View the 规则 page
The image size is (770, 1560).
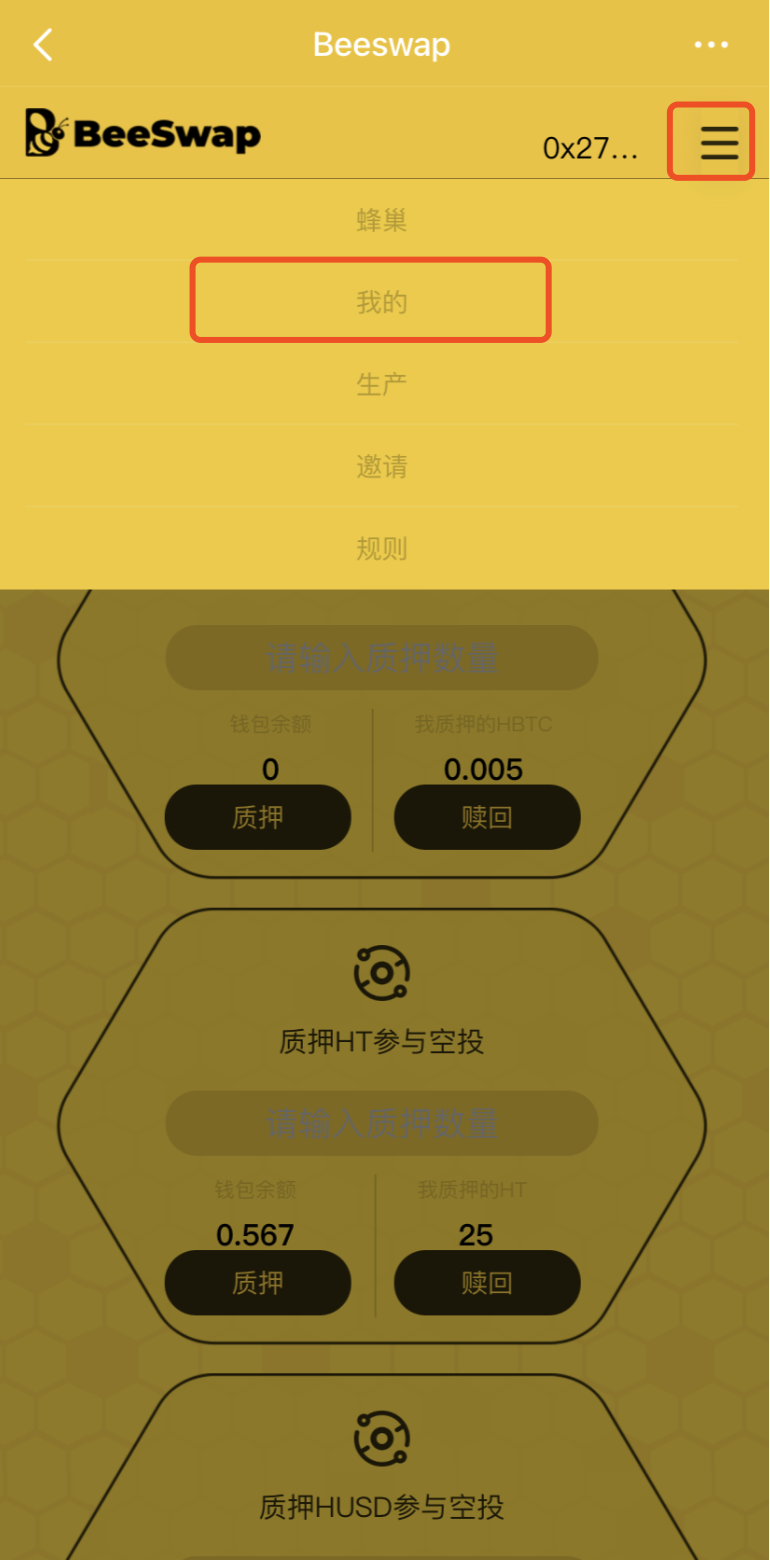(381, 548)
